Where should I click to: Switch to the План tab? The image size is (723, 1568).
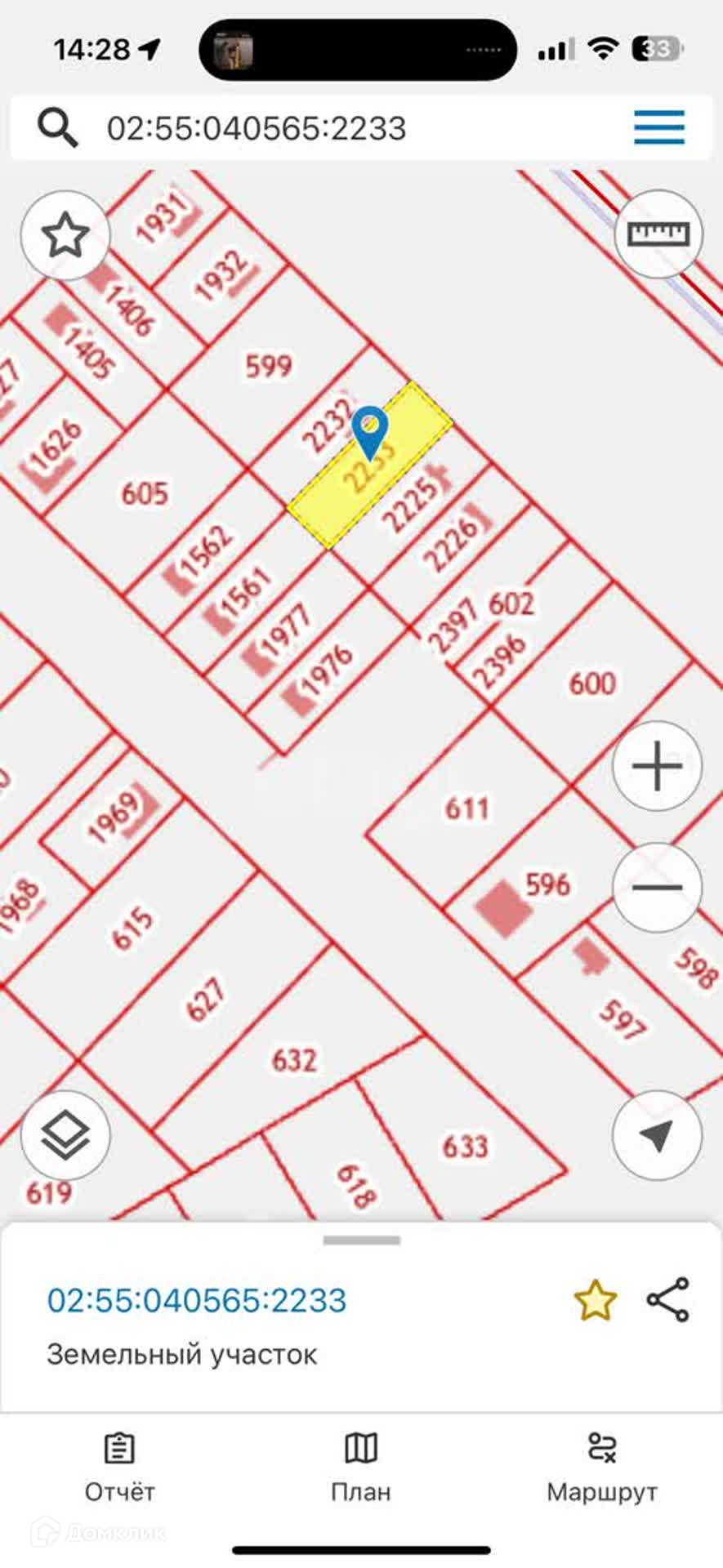361,1468
